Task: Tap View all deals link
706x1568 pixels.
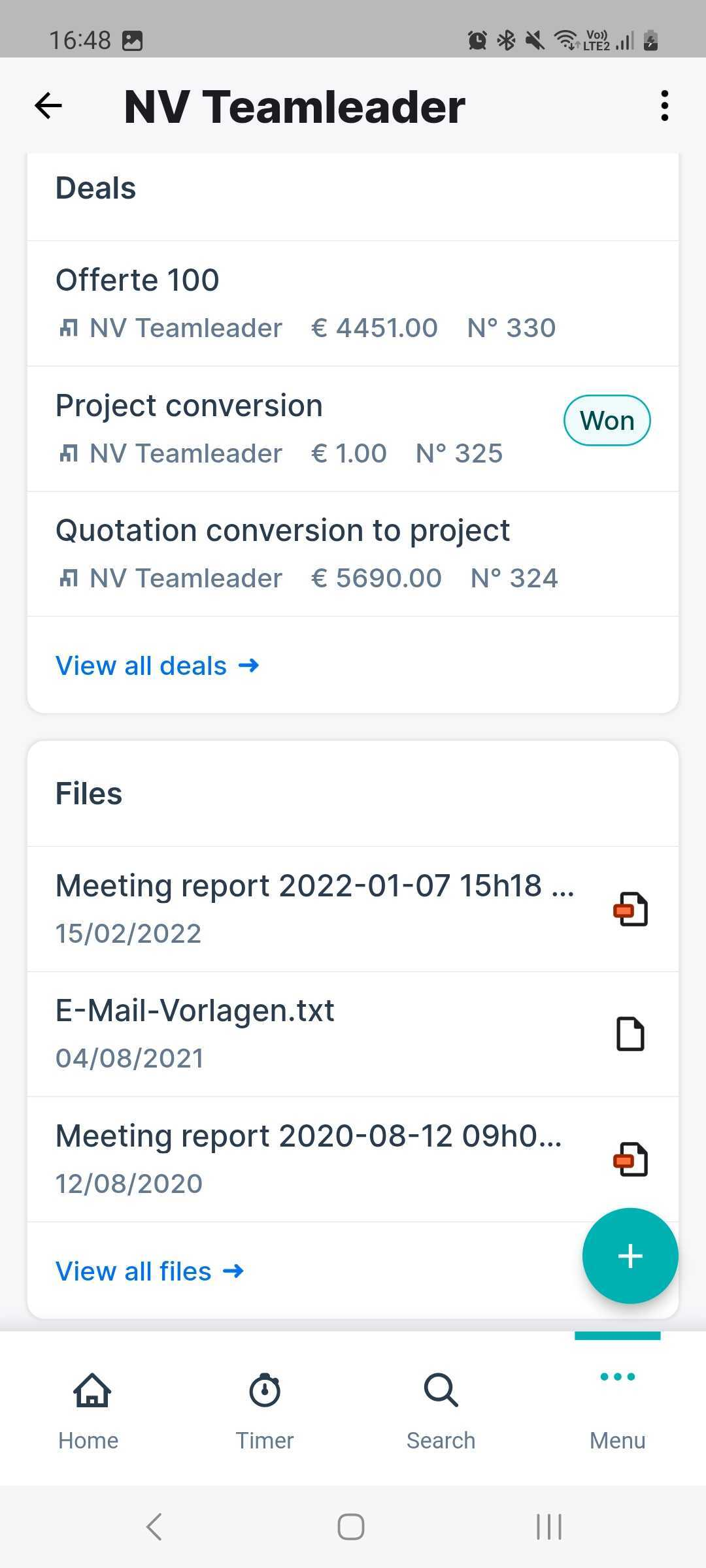Action: coord(158,666)
